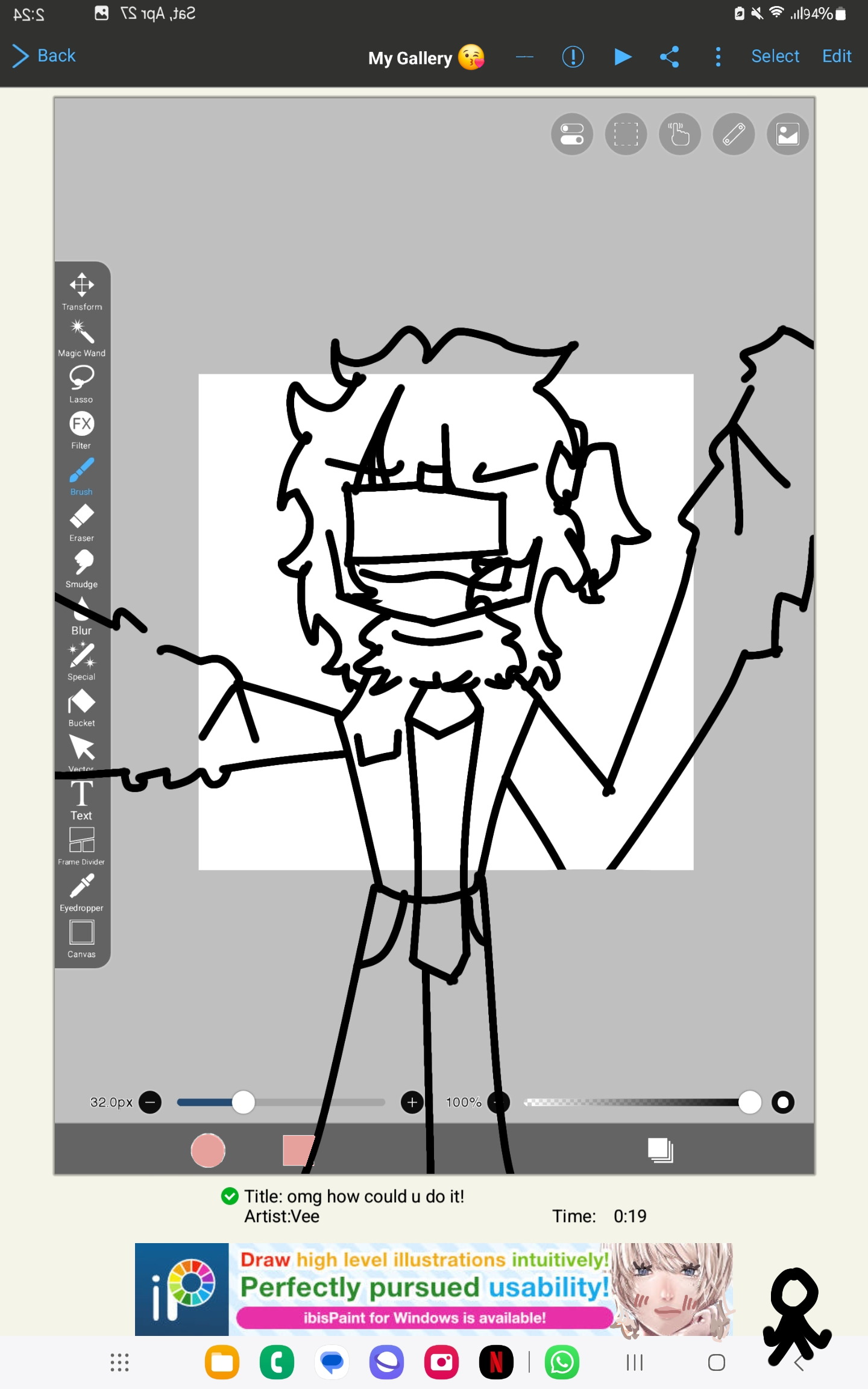This screenshot has width=868, height=1389.
Task: Toggle the tool settings panel at top
Action: [x=571, y=134]
